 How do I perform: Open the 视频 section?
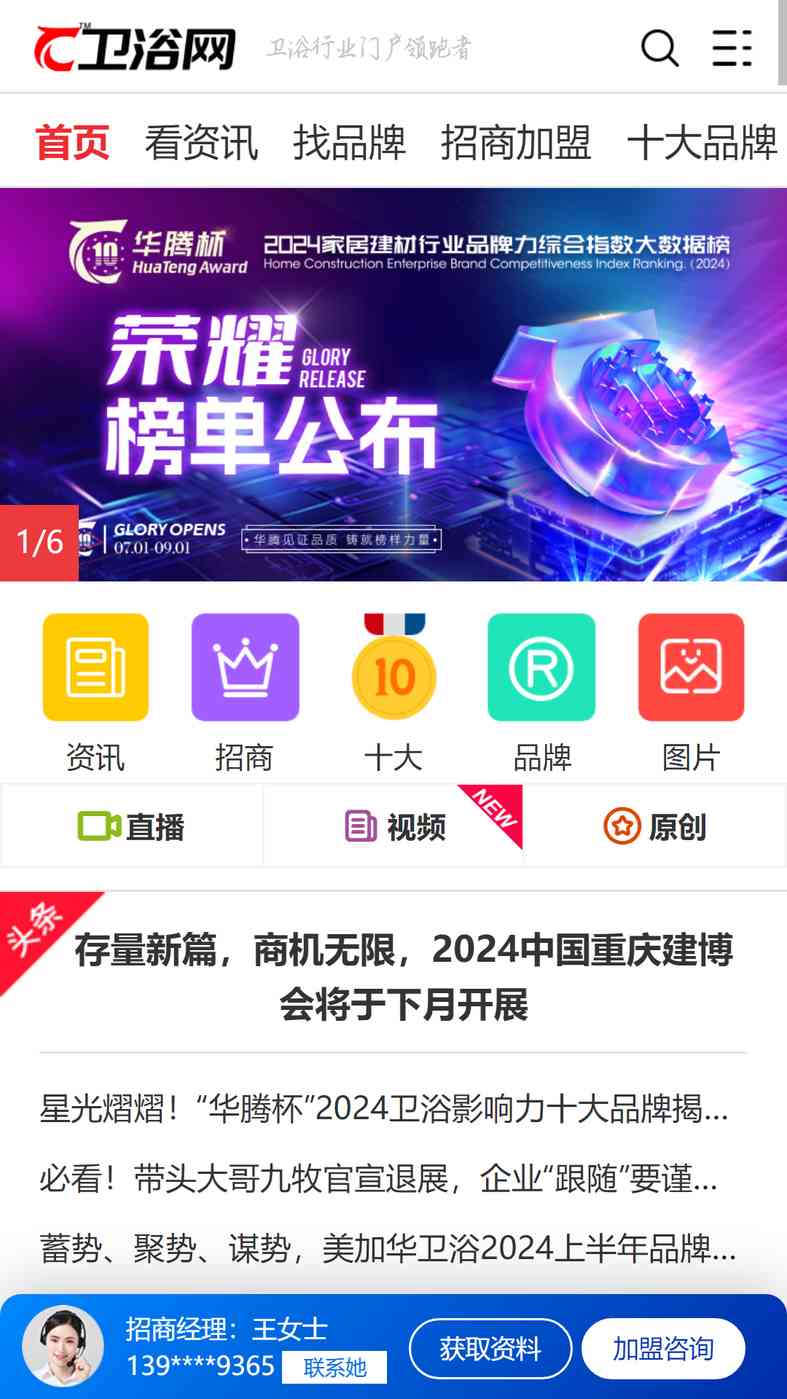pos(393,826)
